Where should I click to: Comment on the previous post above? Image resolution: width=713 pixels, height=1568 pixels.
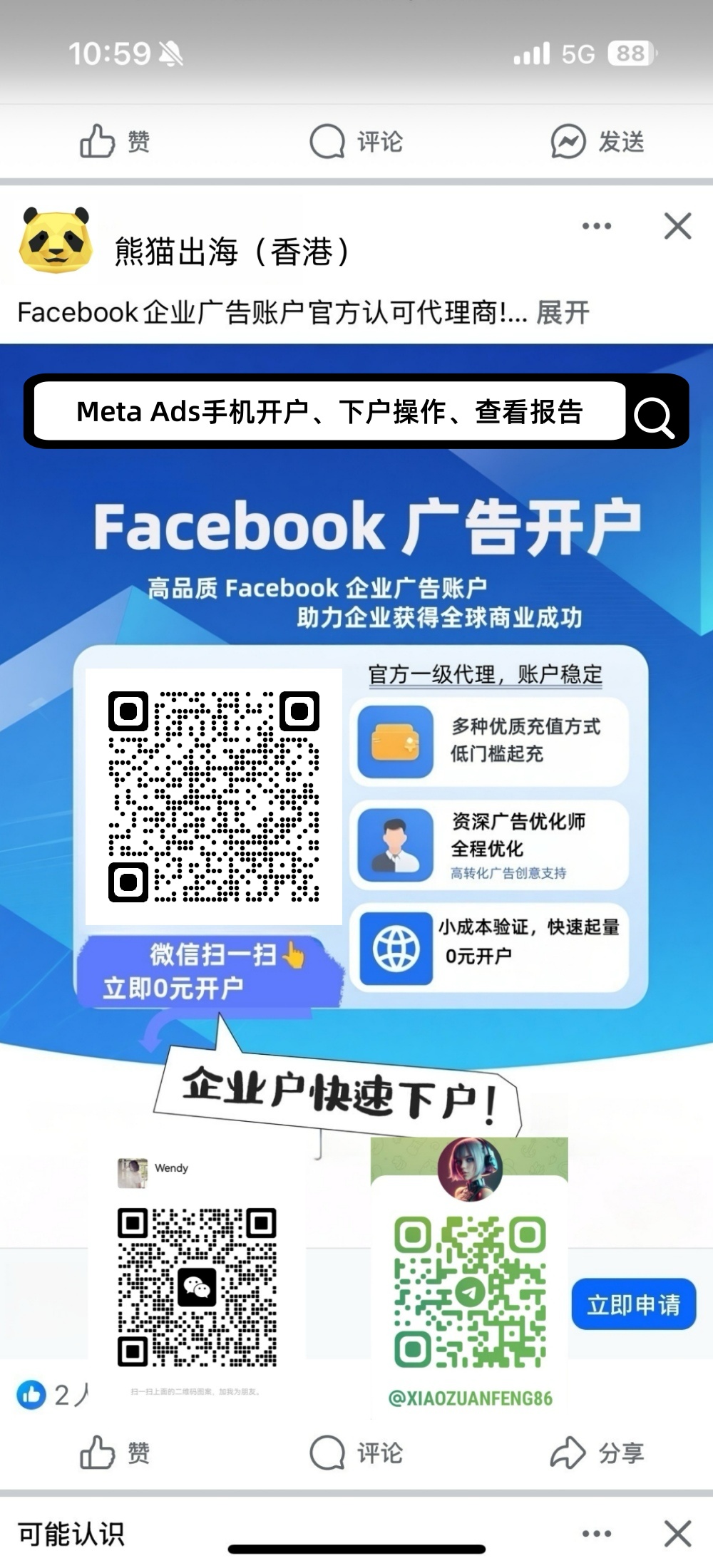click(x=356, y=141)
